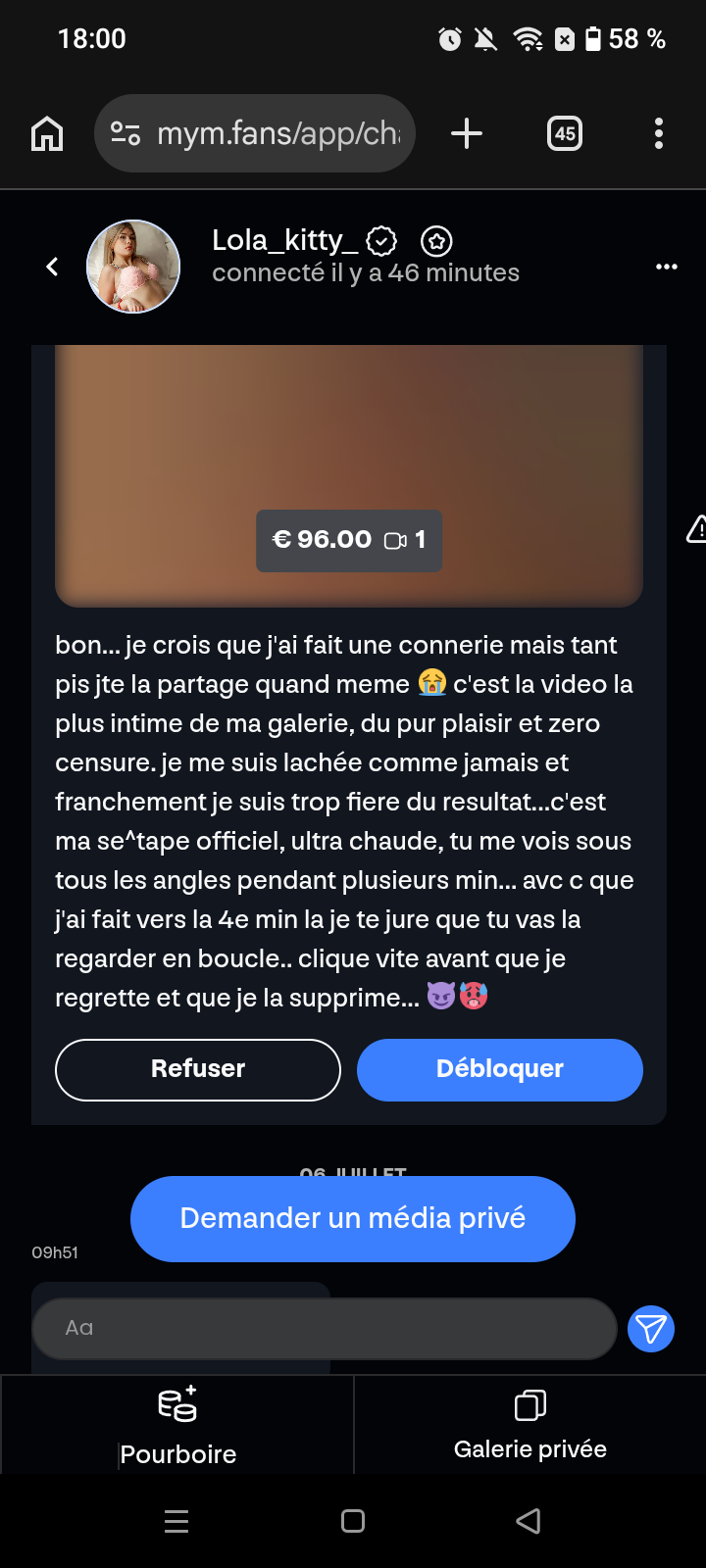Open recent apps from navigation bar
Screen dimensions: 706x1568
point(176,1521)
